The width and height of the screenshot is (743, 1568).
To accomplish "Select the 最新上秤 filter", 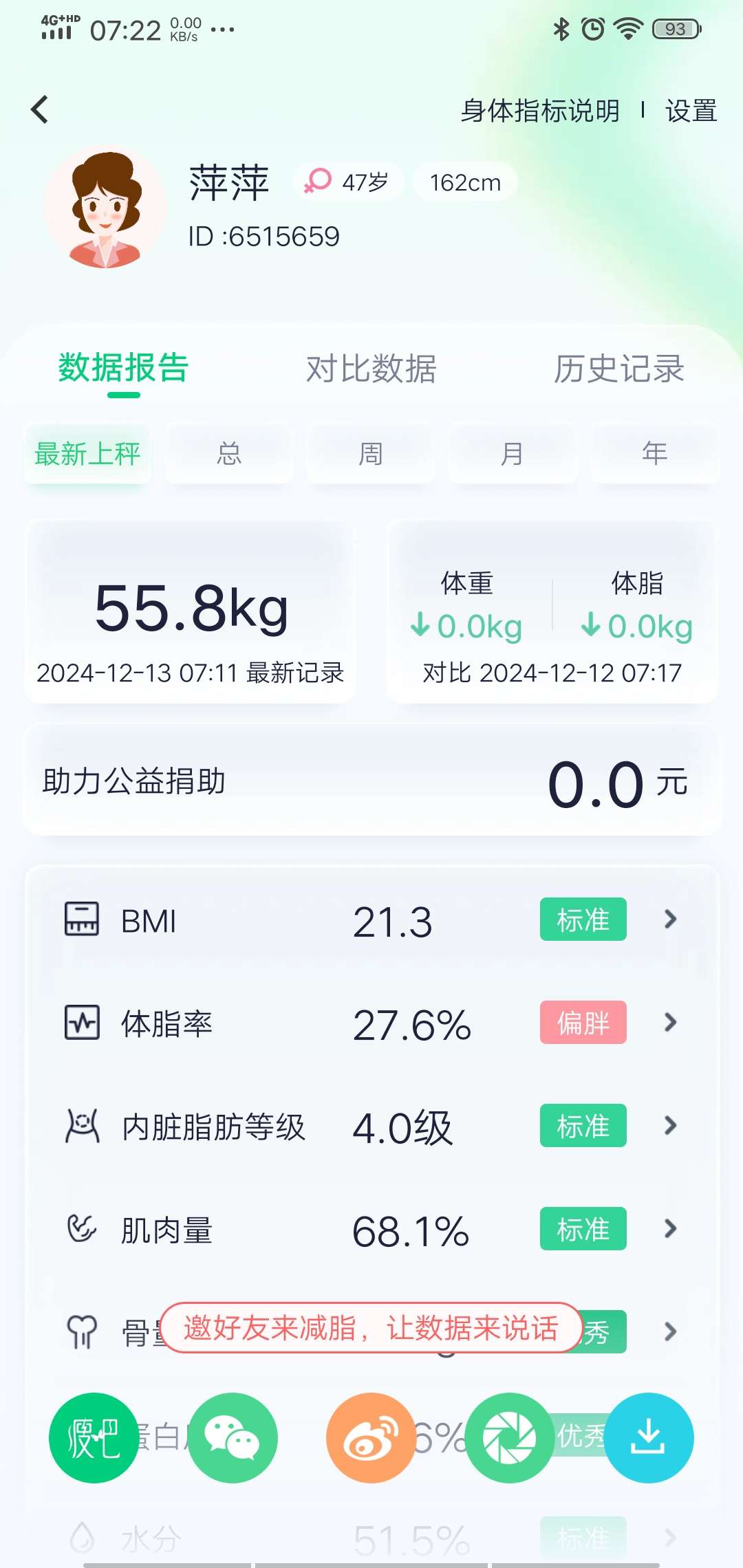I will click(87, 454).
